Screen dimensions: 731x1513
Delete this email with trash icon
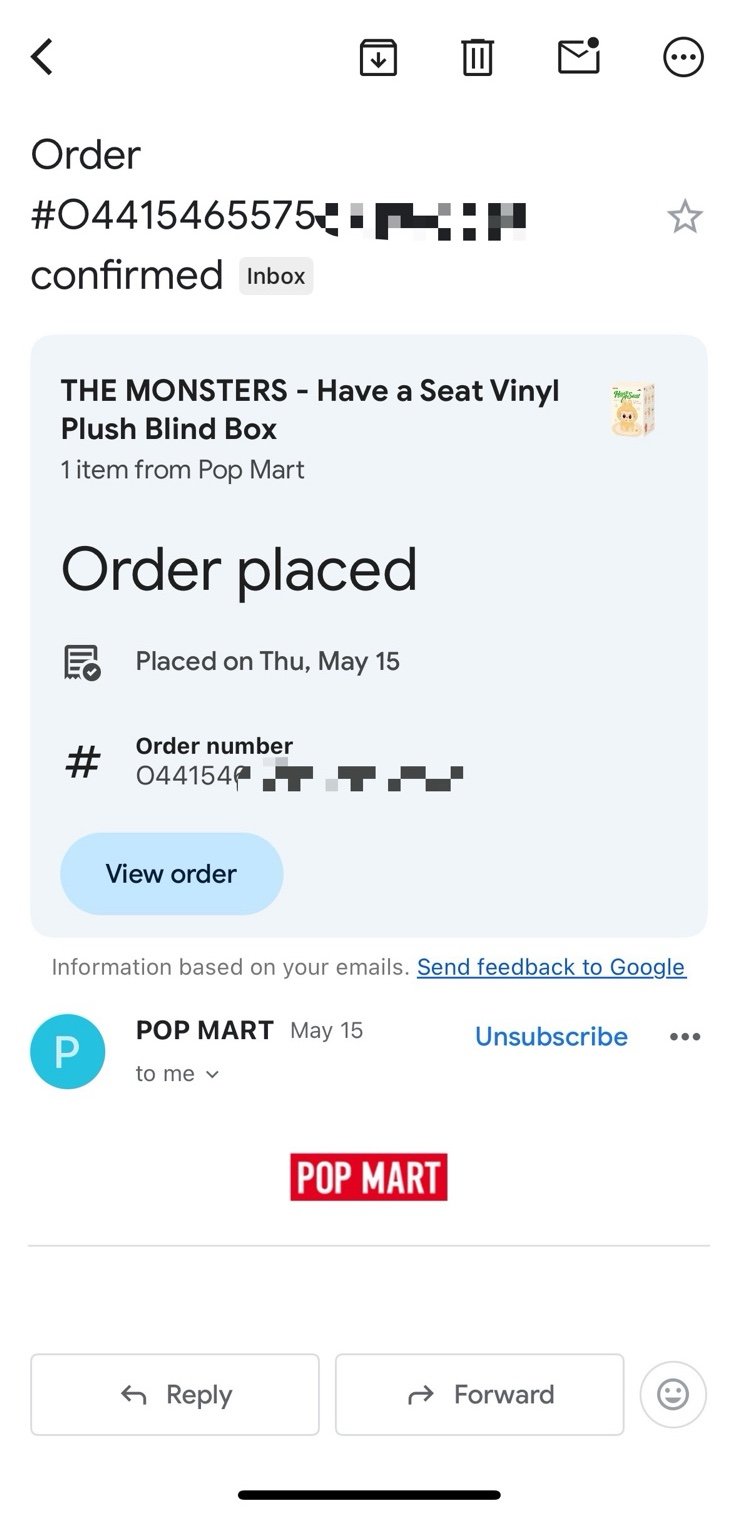point(477,57)
